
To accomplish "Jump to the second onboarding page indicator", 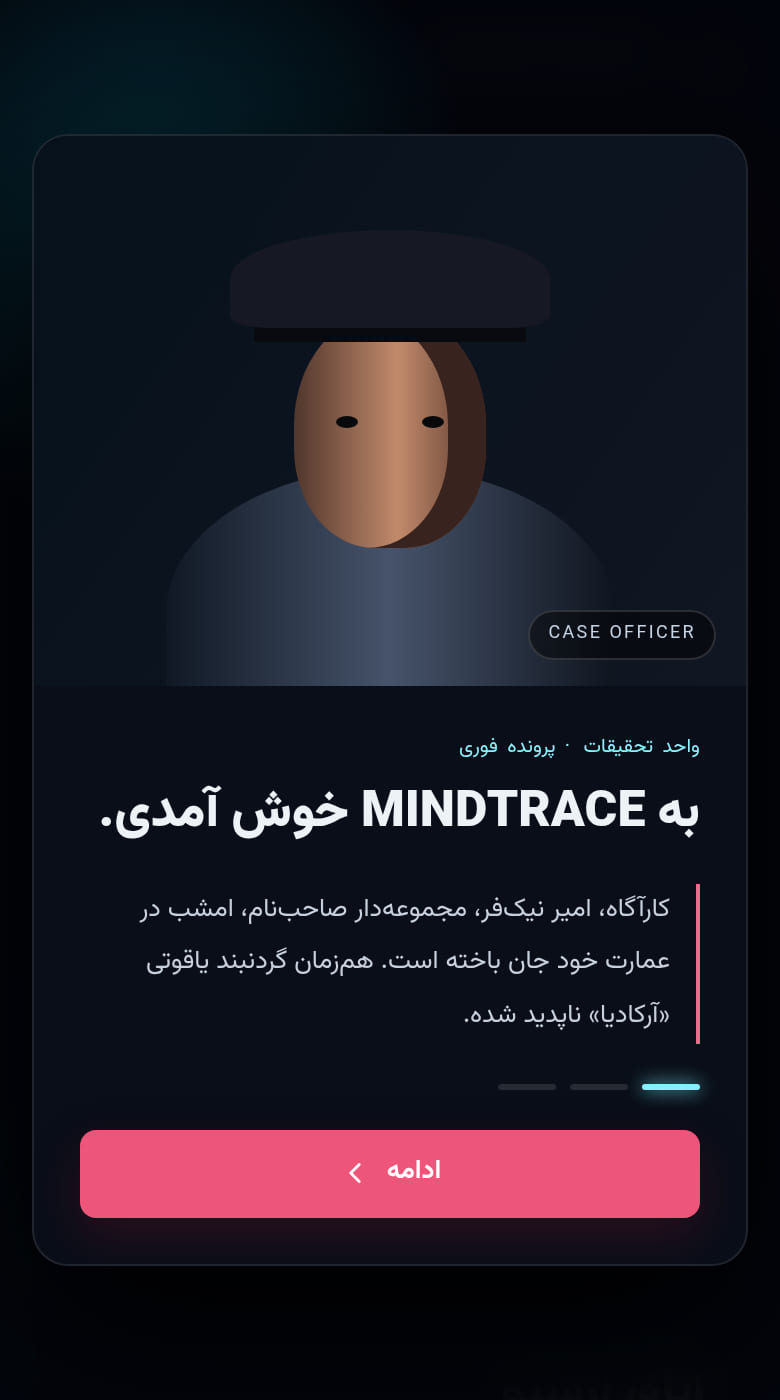I will click(x=599, y=1087).
